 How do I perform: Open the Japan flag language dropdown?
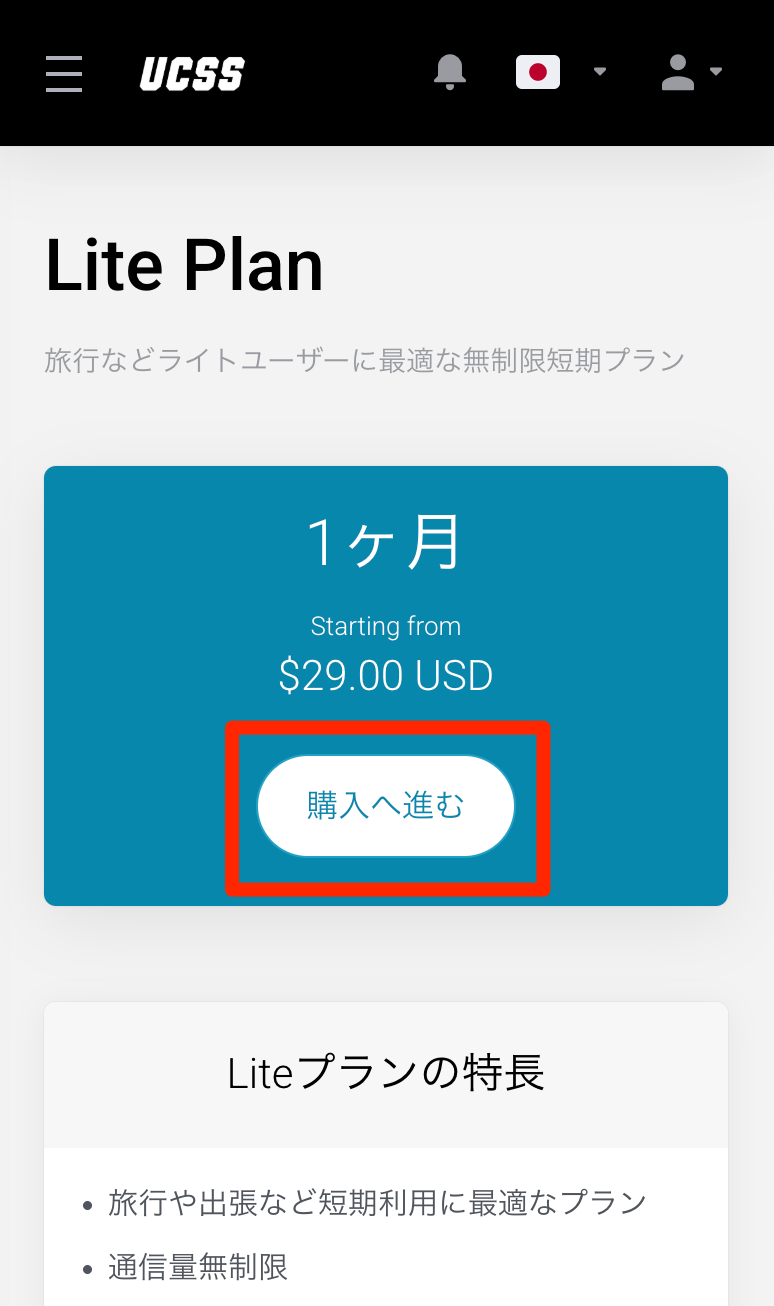pyautogui.click(x=561, y=72)
